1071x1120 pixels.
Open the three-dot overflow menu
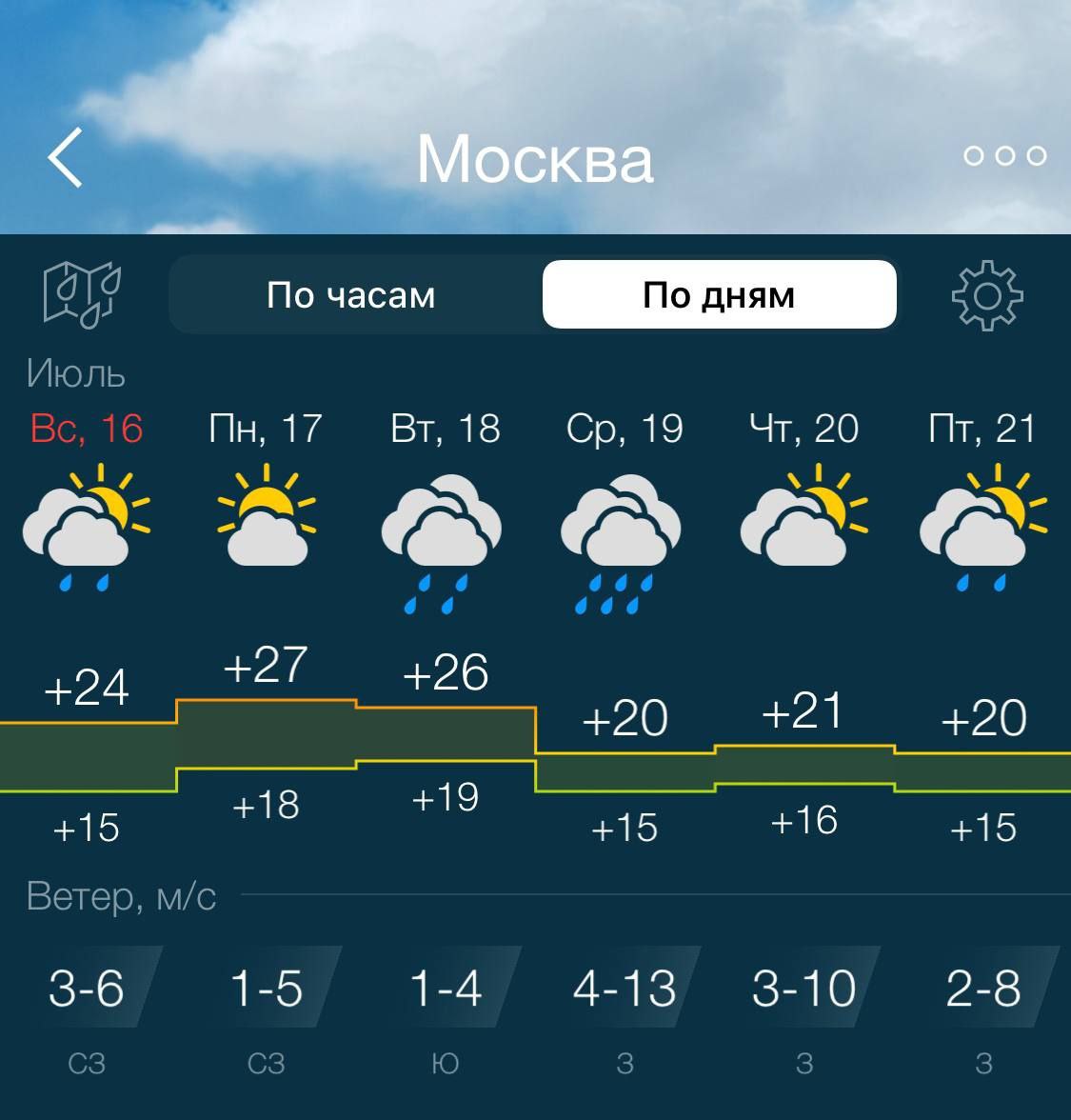pyautogui.click(x=1004, y=155)
